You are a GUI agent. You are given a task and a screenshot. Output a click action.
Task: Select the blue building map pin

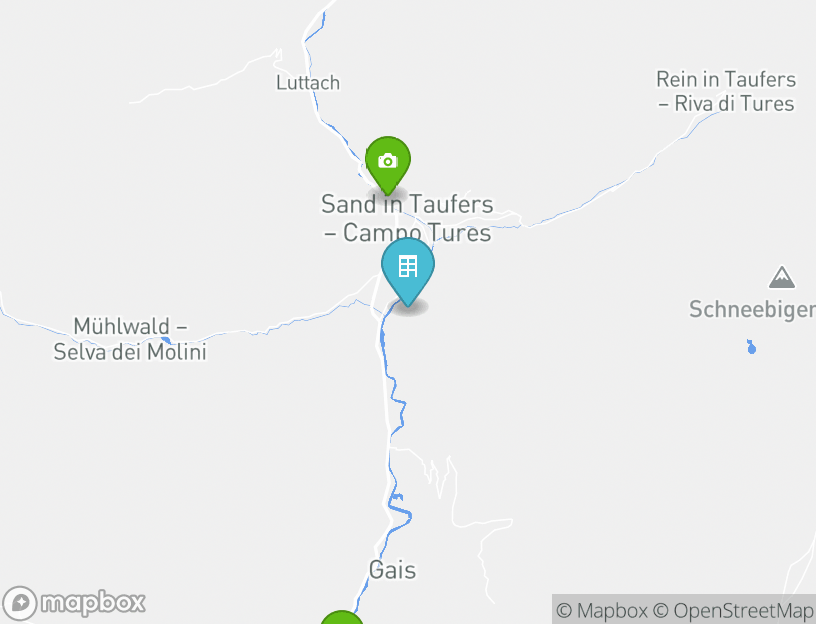[408, 268]
